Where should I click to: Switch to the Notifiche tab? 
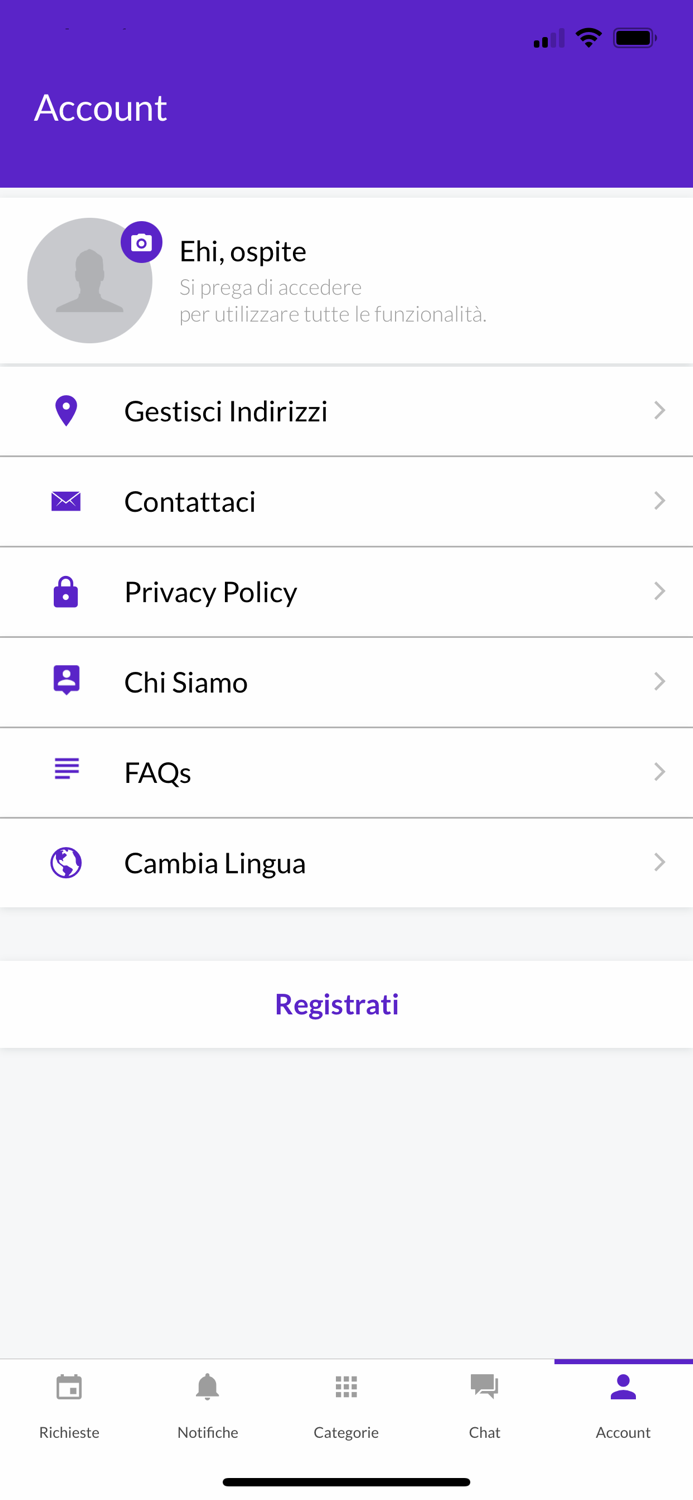coord(208,1407)
